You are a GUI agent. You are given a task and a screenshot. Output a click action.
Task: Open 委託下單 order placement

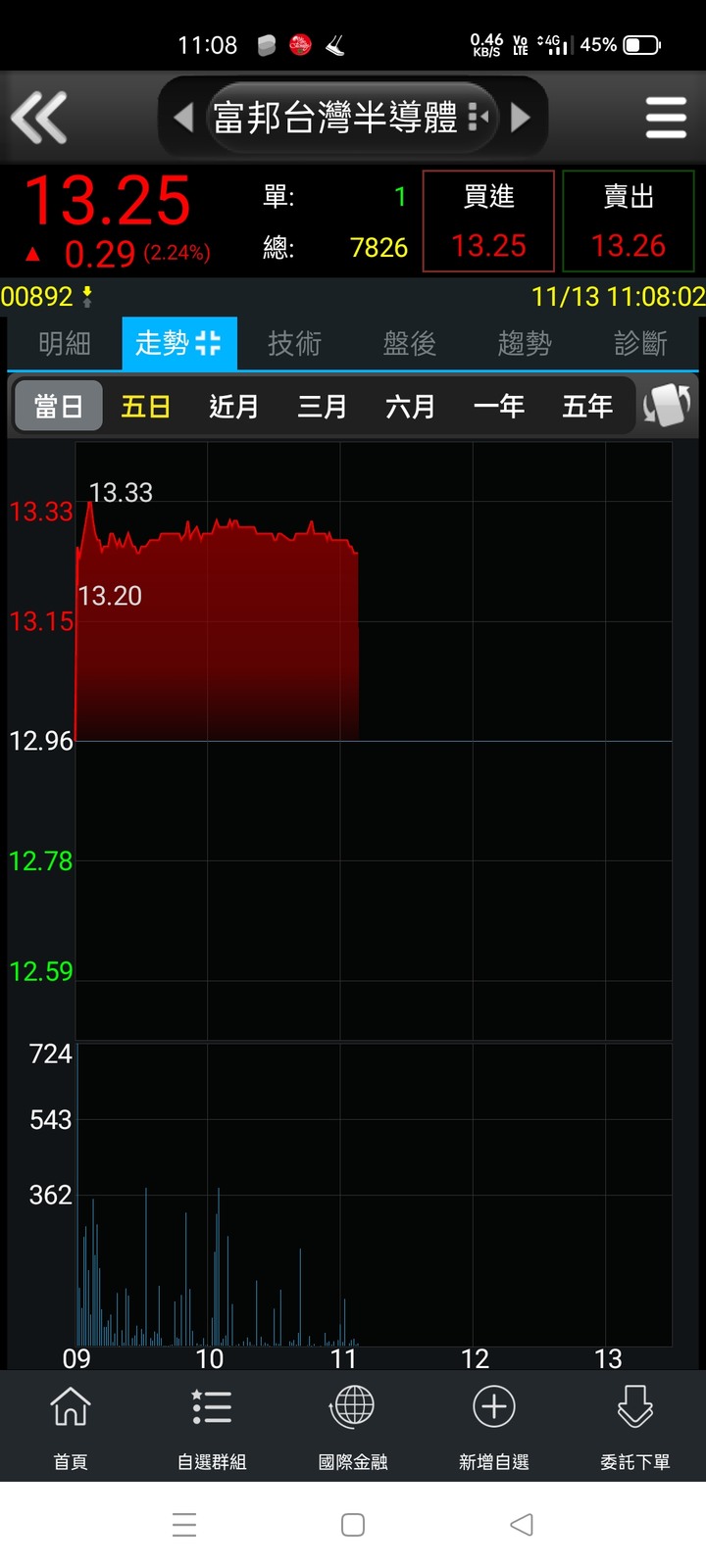point(635,1426)
